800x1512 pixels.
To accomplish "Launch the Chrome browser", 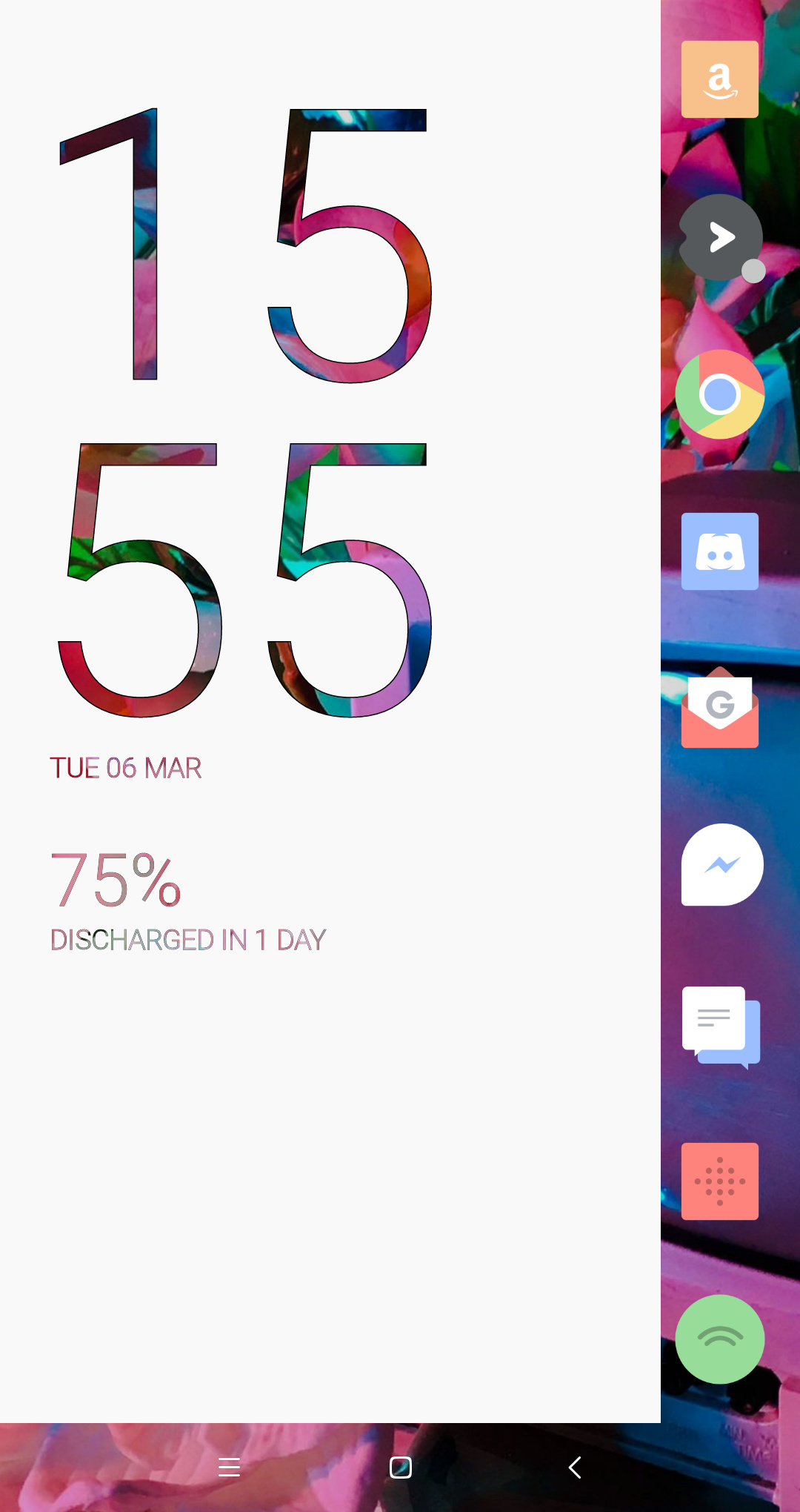I will tap(719, 394).
